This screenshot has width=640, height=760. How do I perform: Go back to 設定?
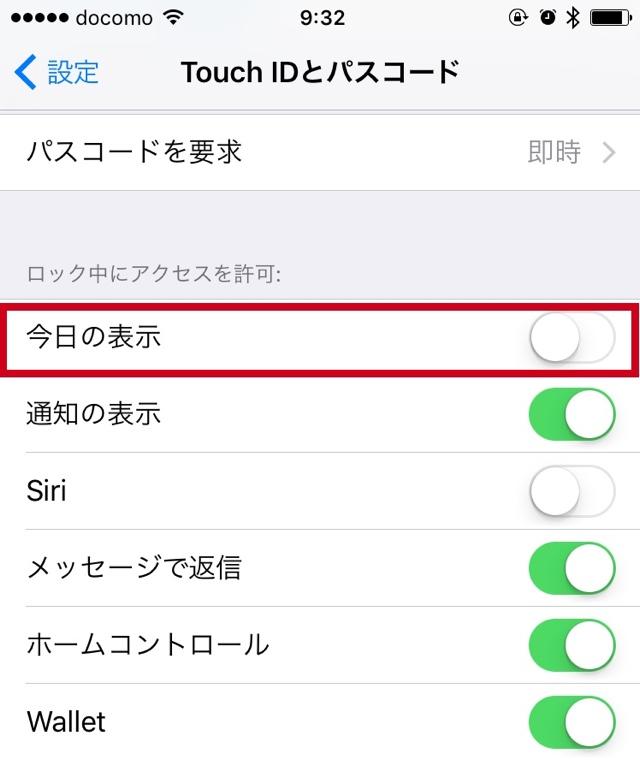tap(58, 72)
